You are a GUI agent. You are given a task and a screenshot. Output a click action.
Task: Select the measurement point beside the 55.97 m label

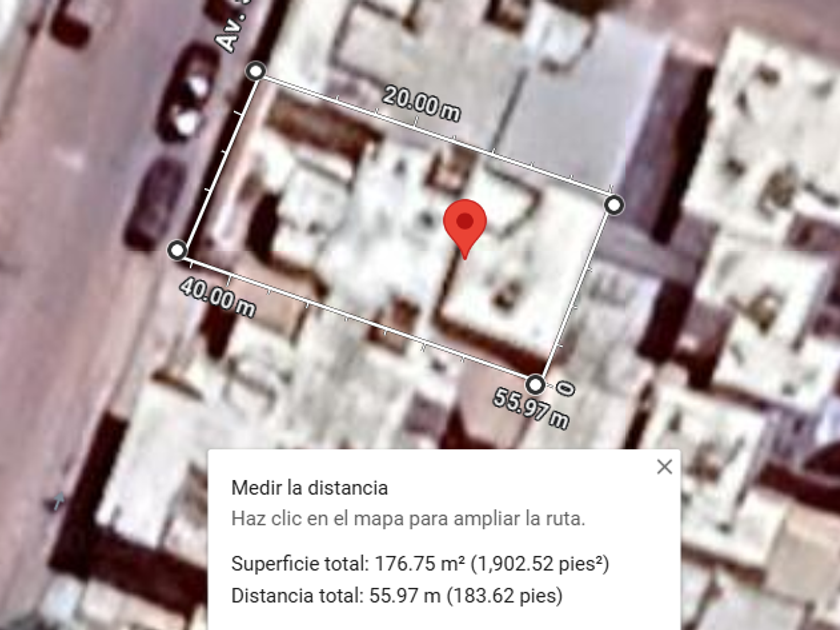(x=535, y=384)
